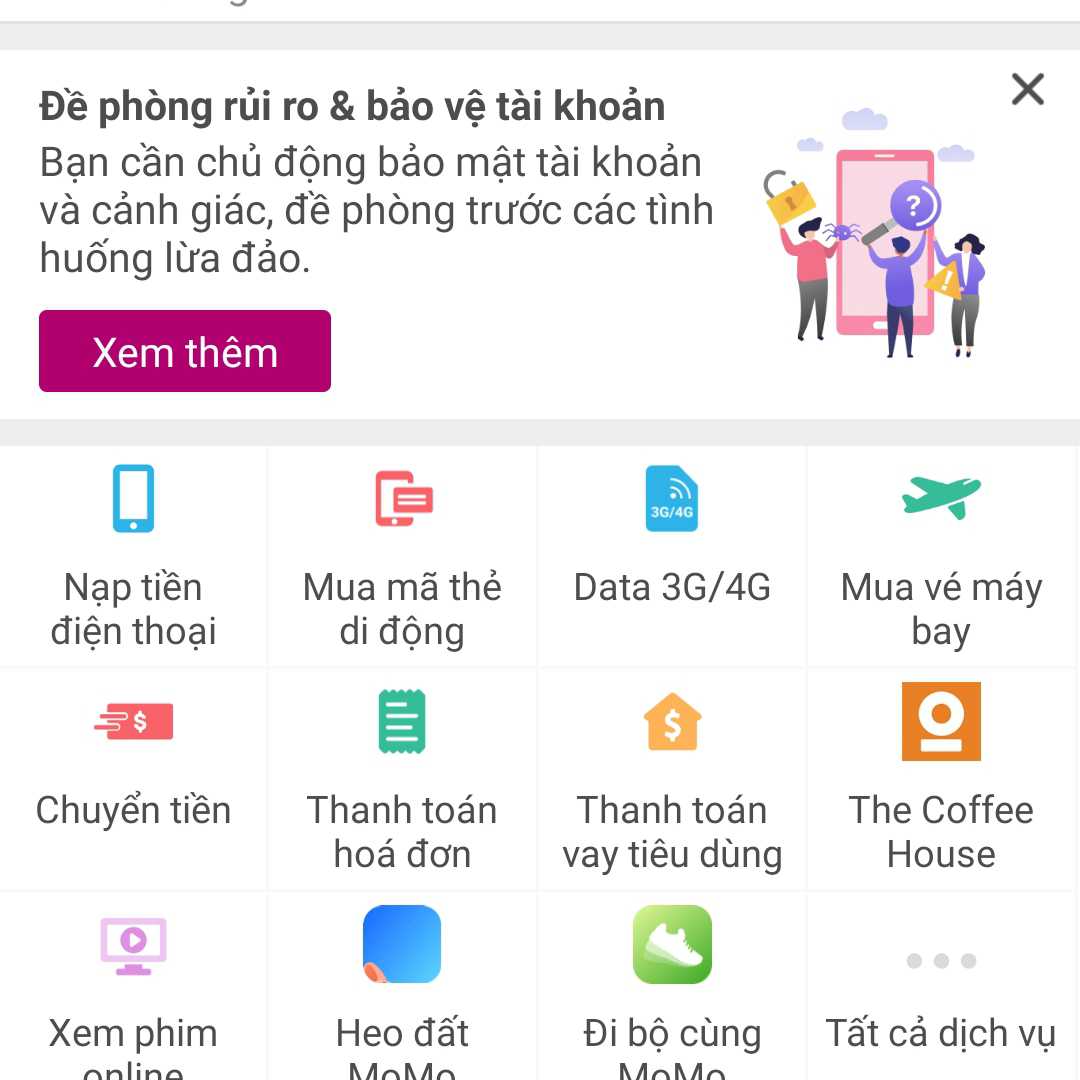Choose Mua vé máy bay
Image resolution: width=1080 pixels, height=1080 pixels.
[x=941, y=555]
